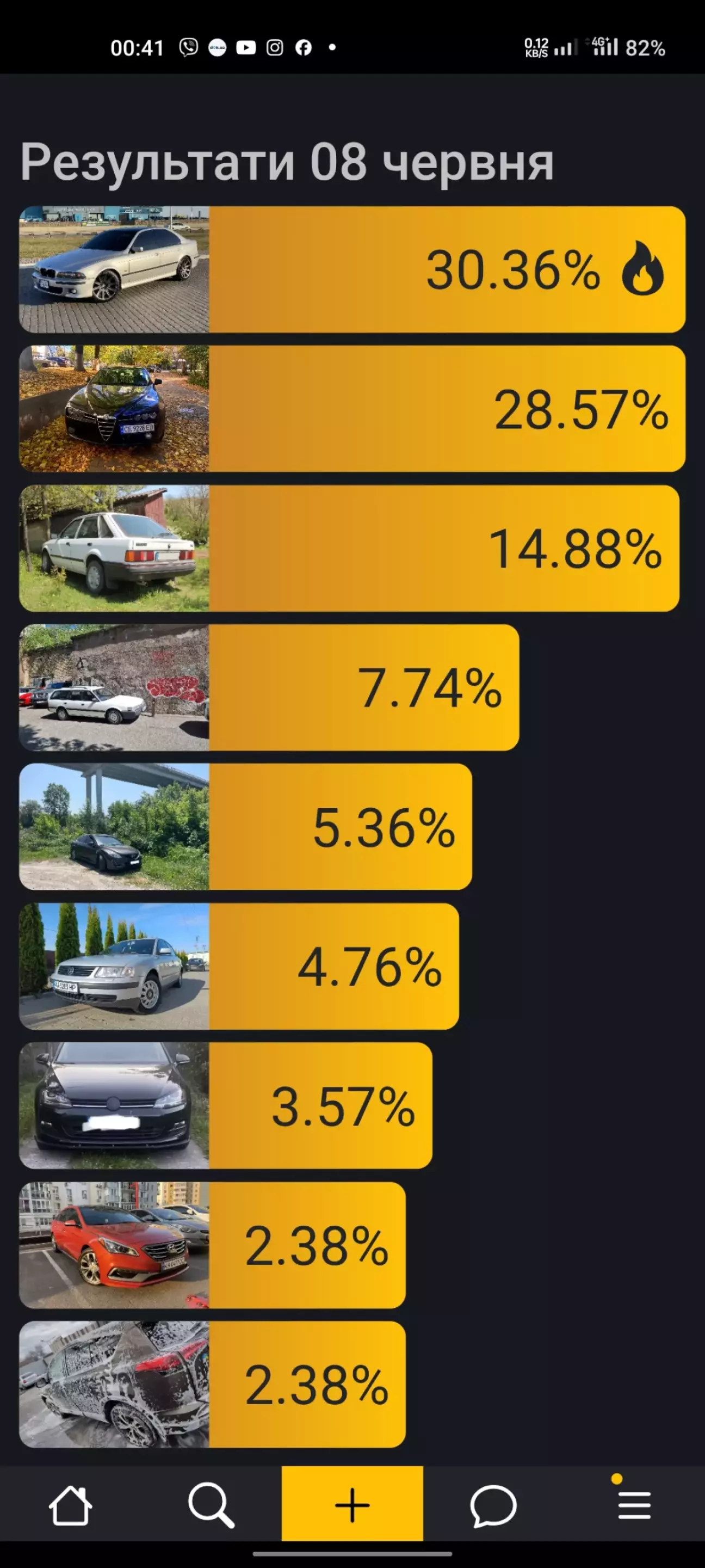The image size is (705, 1568).
Task: Open the 3.57% black Volkswagen result
Action: pos(226,1105)
